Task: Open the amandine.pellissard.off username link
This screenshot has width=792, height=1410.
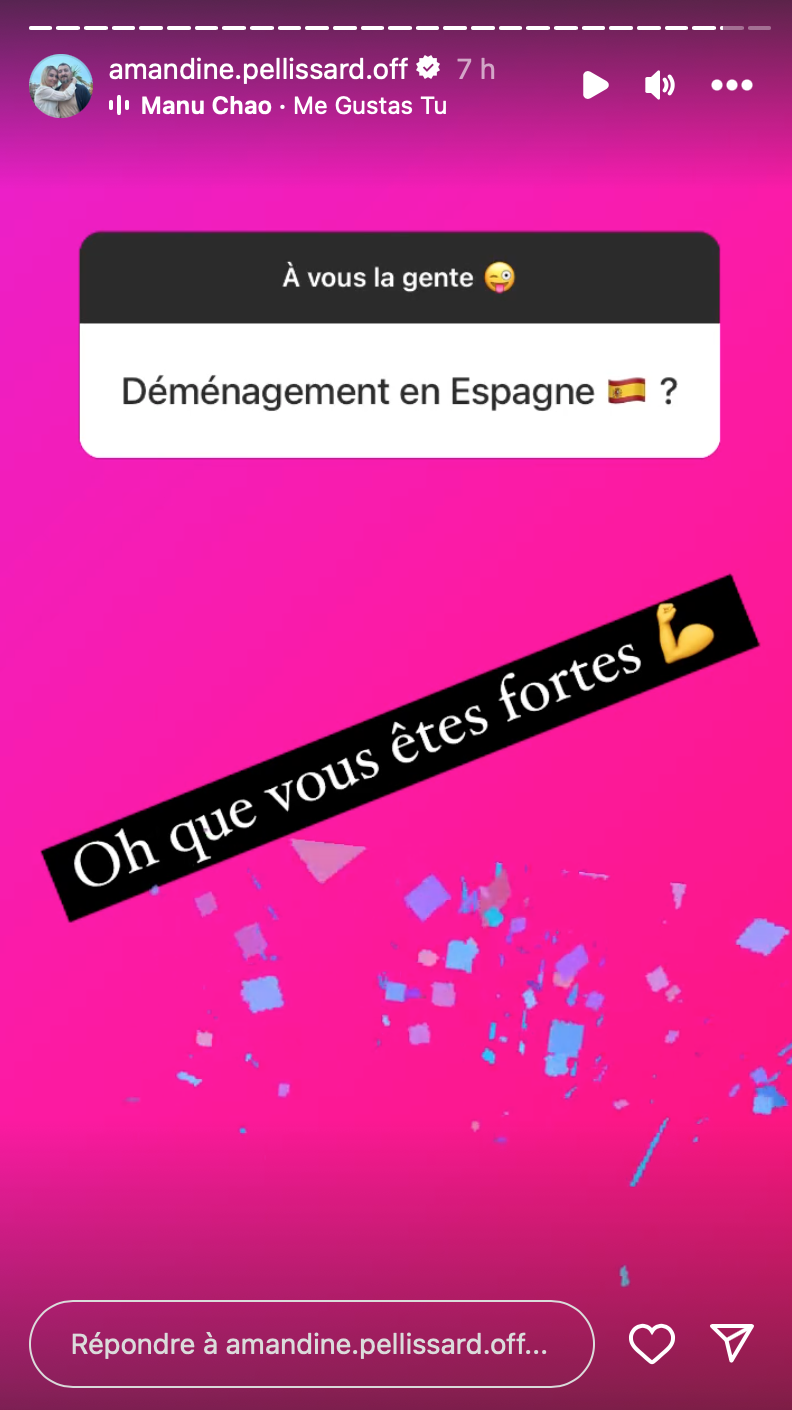Action: [x=258, y=68]
